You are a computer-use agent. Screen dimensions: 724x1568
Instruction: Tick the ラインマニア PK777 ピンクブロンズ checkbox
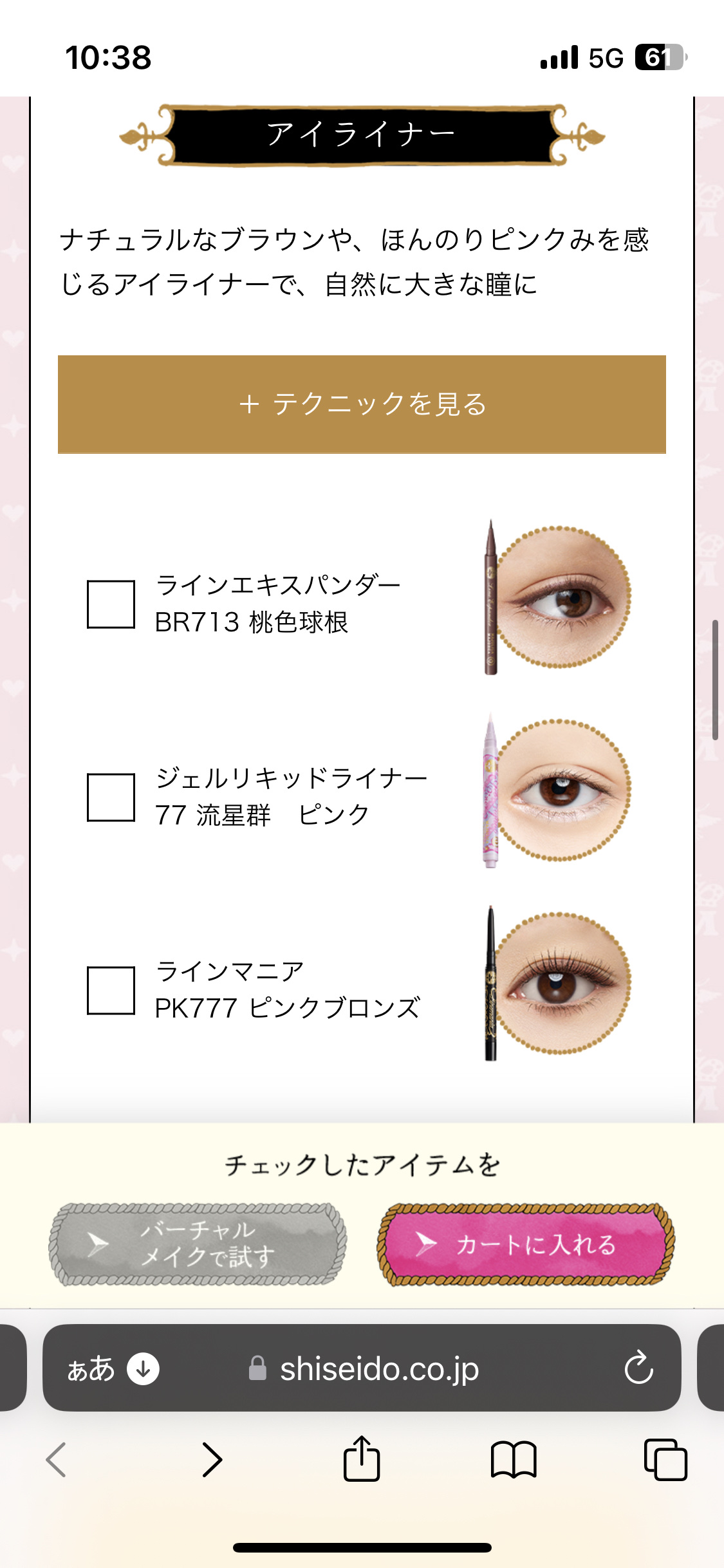coord(111,991)
